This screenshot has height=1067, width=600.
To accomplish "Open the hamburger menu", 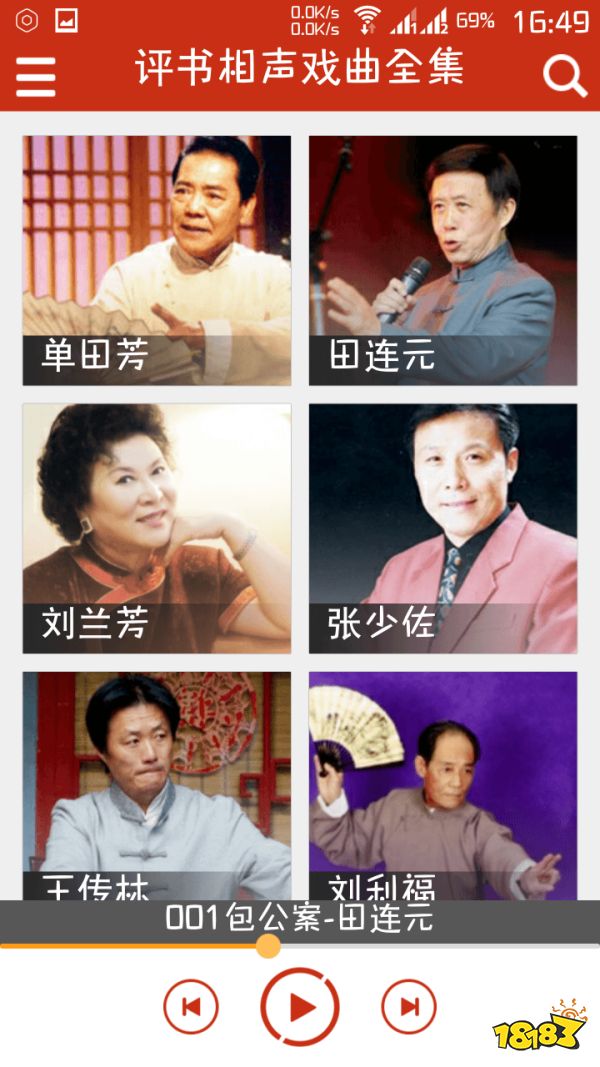I will 36,76.
